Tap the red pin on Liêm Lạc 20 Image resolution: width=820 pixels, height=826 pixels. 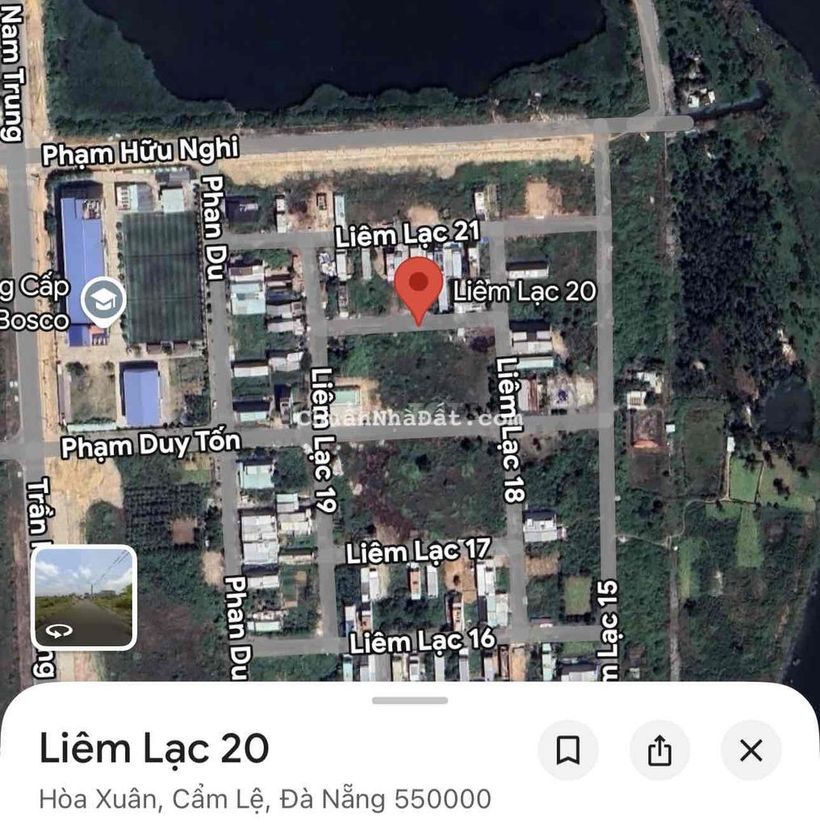point(419,285)
